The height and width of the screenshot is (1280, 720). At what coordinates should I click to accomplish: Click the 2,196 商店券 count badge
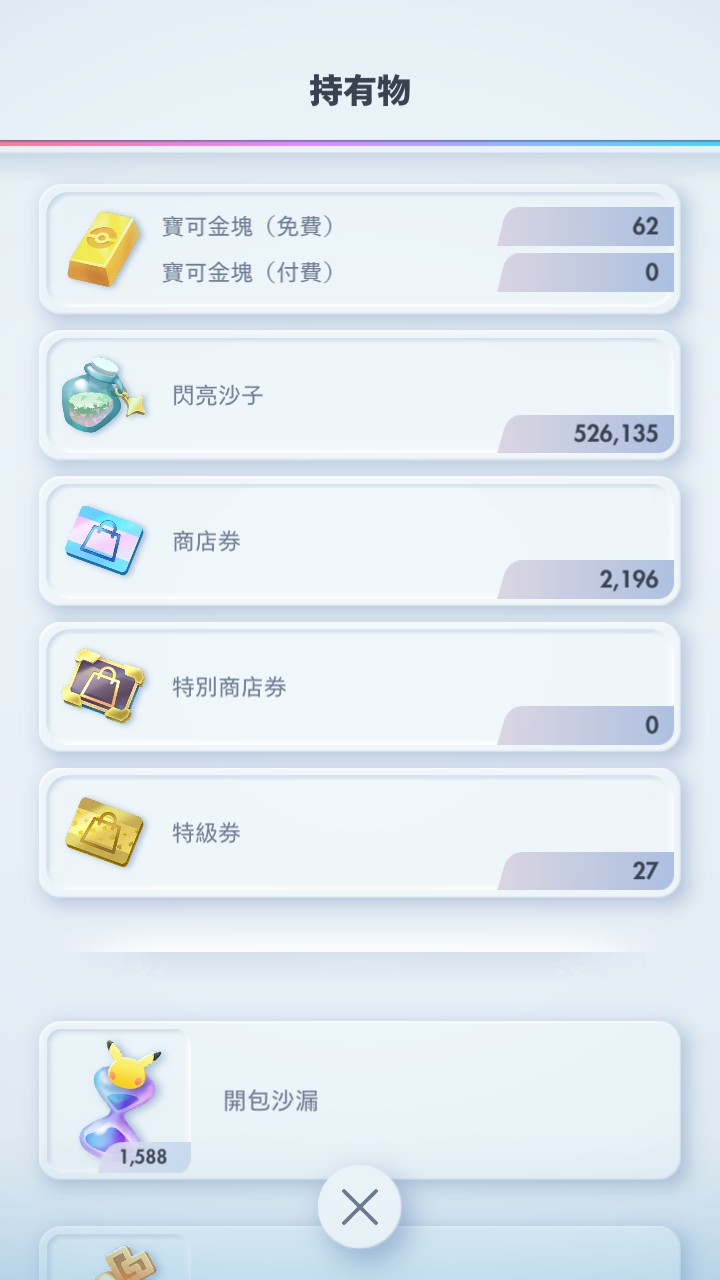[x=630, y=579]
